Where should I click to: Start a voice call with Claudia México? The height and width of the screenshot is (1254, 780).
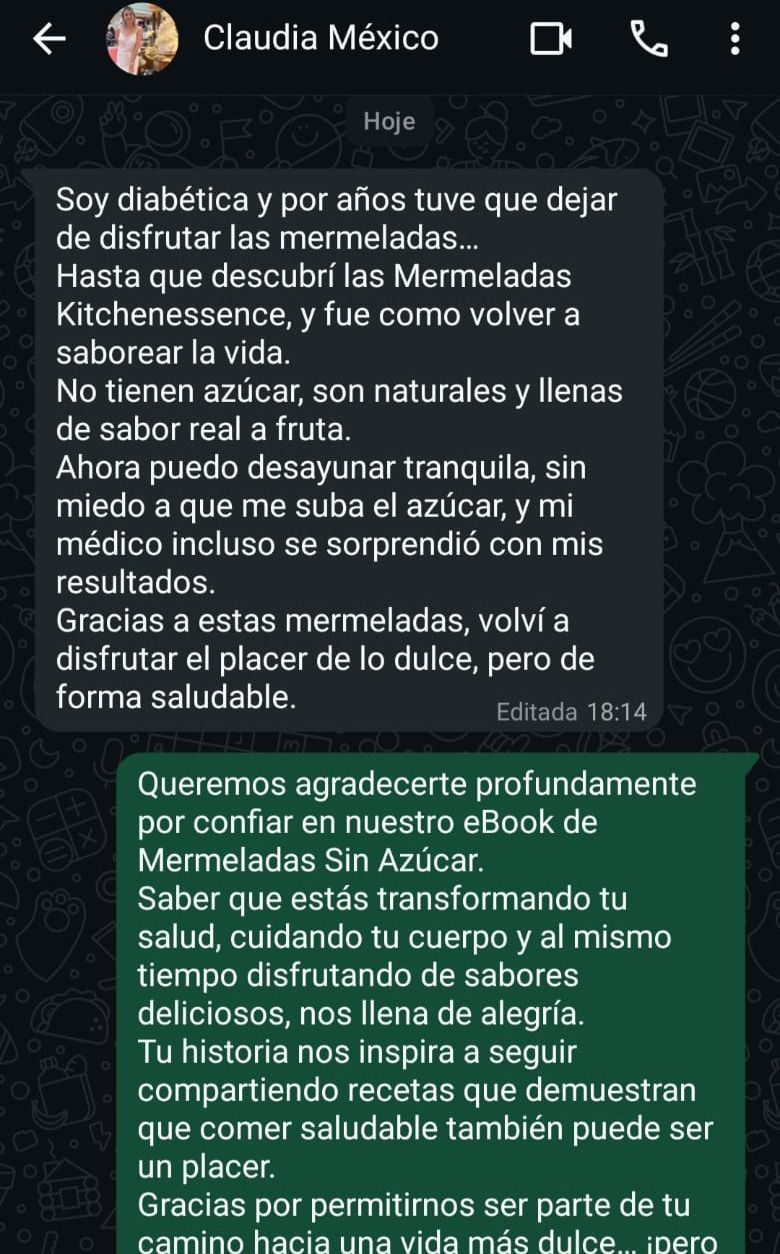click(x=648, y=39)
